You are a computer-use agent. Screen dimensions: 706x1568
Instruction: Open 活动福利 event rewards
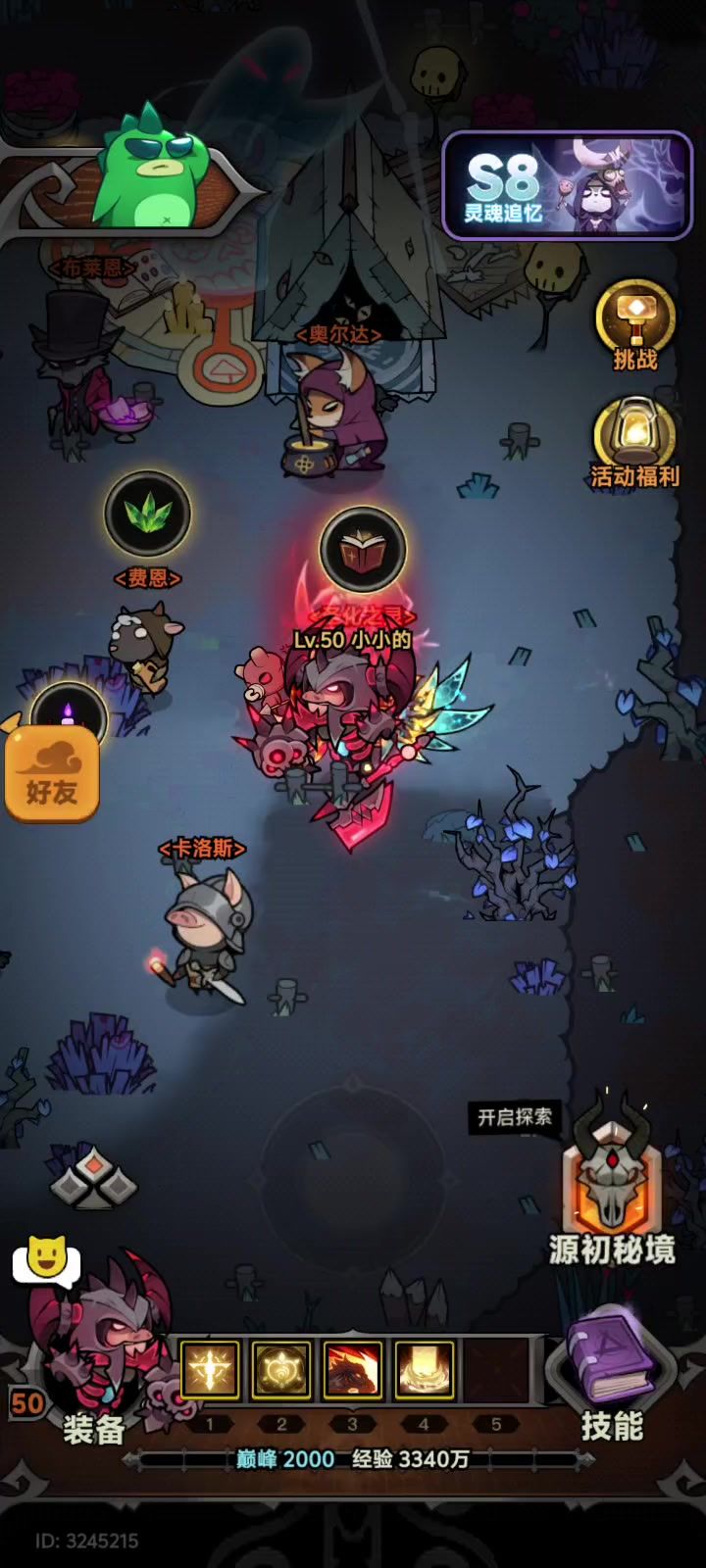[x=634, y=441]
